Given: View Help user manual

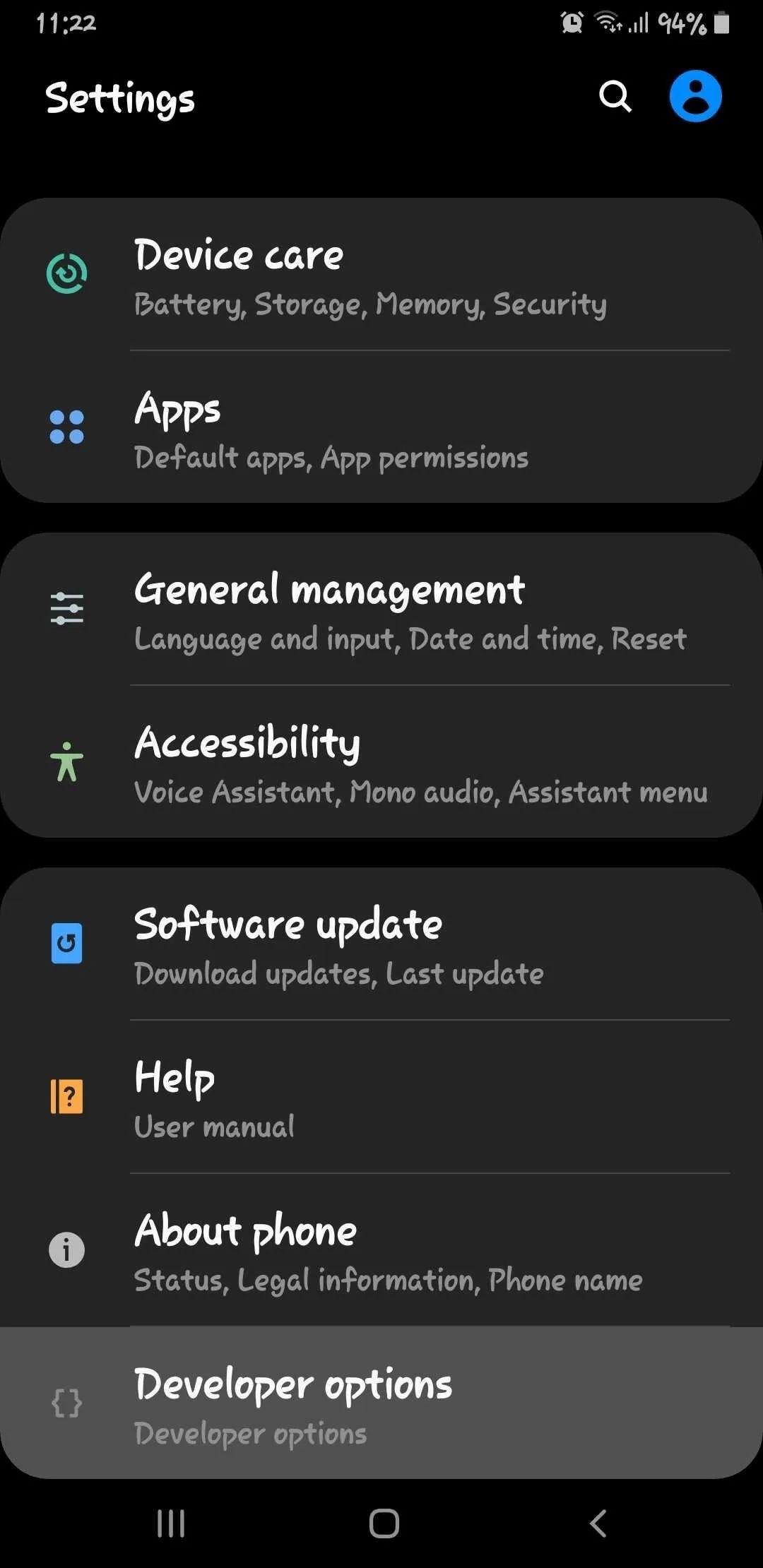Looking at the screenshot, I should (381, 1097).
